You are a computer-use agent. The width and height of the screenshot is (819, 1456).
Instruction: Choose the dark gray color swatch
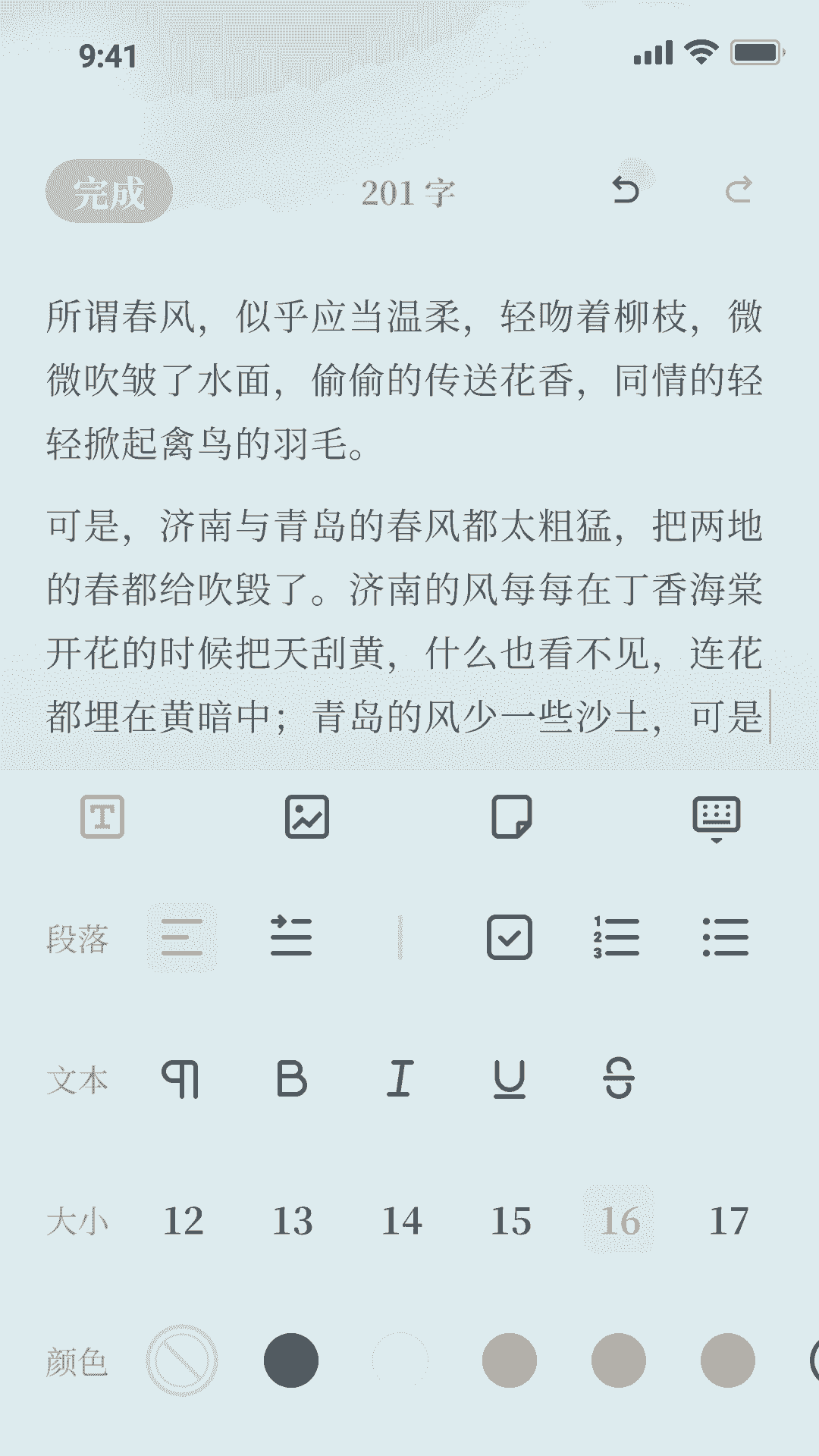pos(291,1360)
